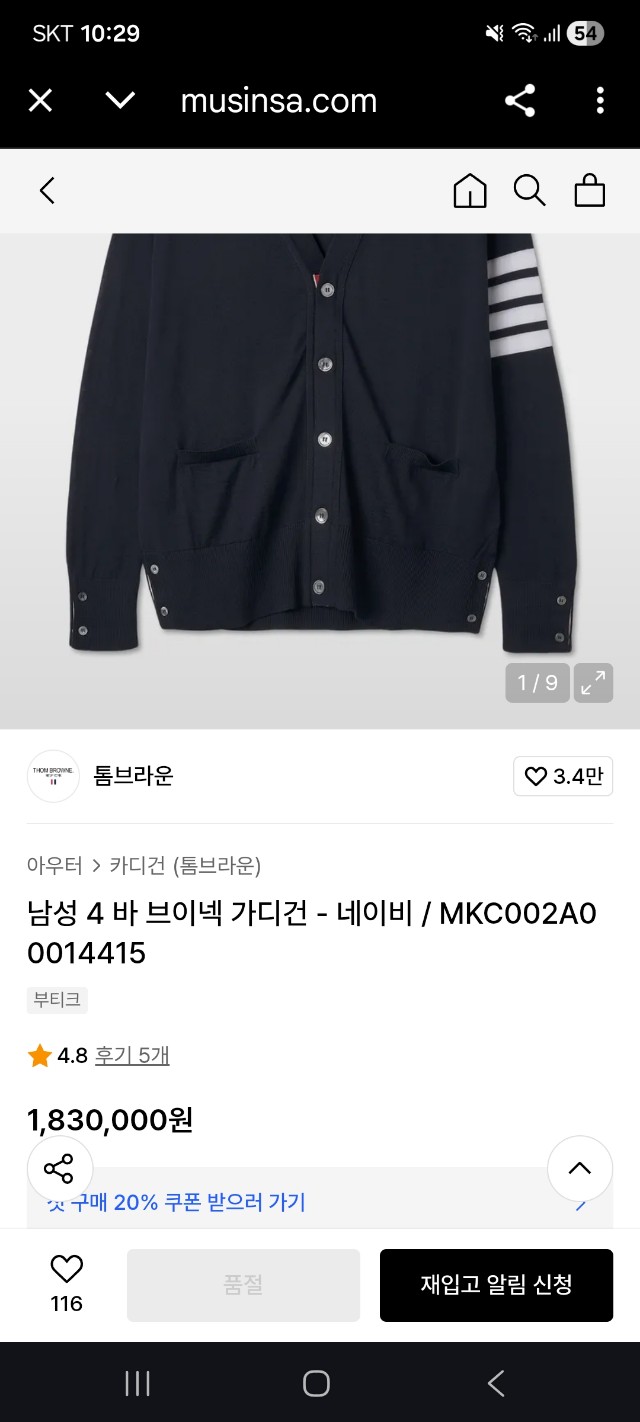
Task: Request restock alert with 재입고 알림 신청
Action: tap(496, 1285)
